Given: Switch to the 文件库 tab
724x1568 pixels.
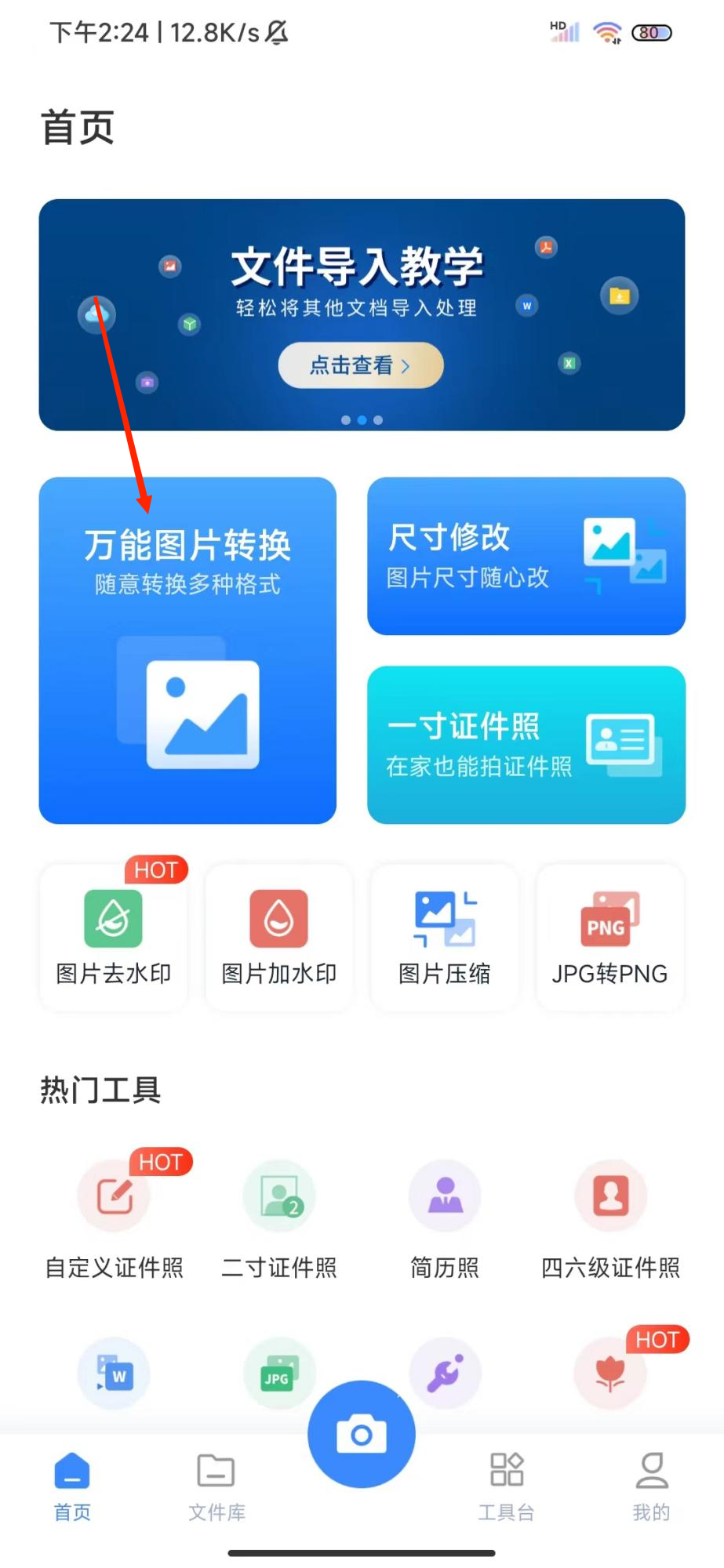Looking at the screenshot, I should 216,1486.
